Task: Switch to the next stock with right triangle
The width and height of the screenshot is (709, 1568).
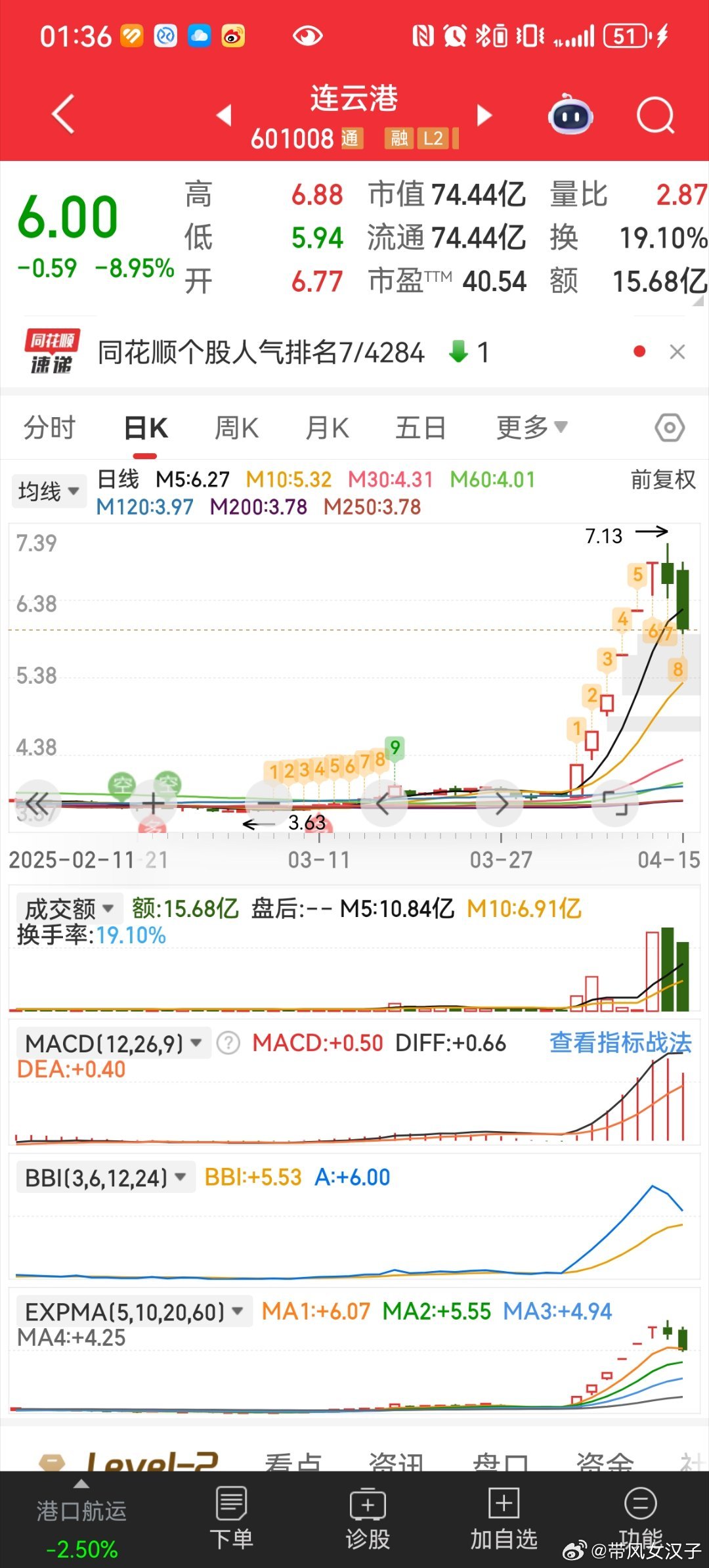Action: coord(484,115)
